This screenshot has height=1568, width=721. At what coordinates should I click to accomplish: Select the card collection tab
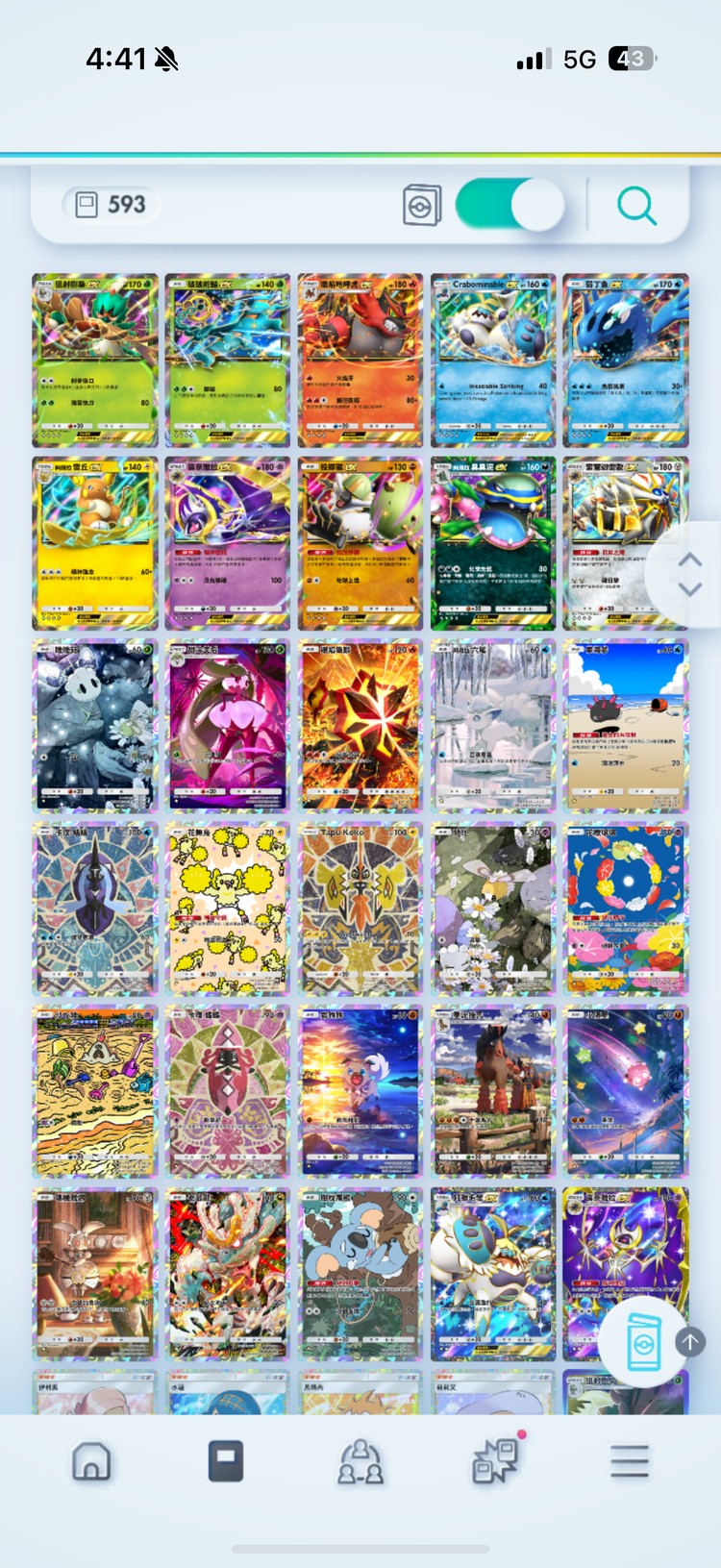click(x=226, y=1461)
